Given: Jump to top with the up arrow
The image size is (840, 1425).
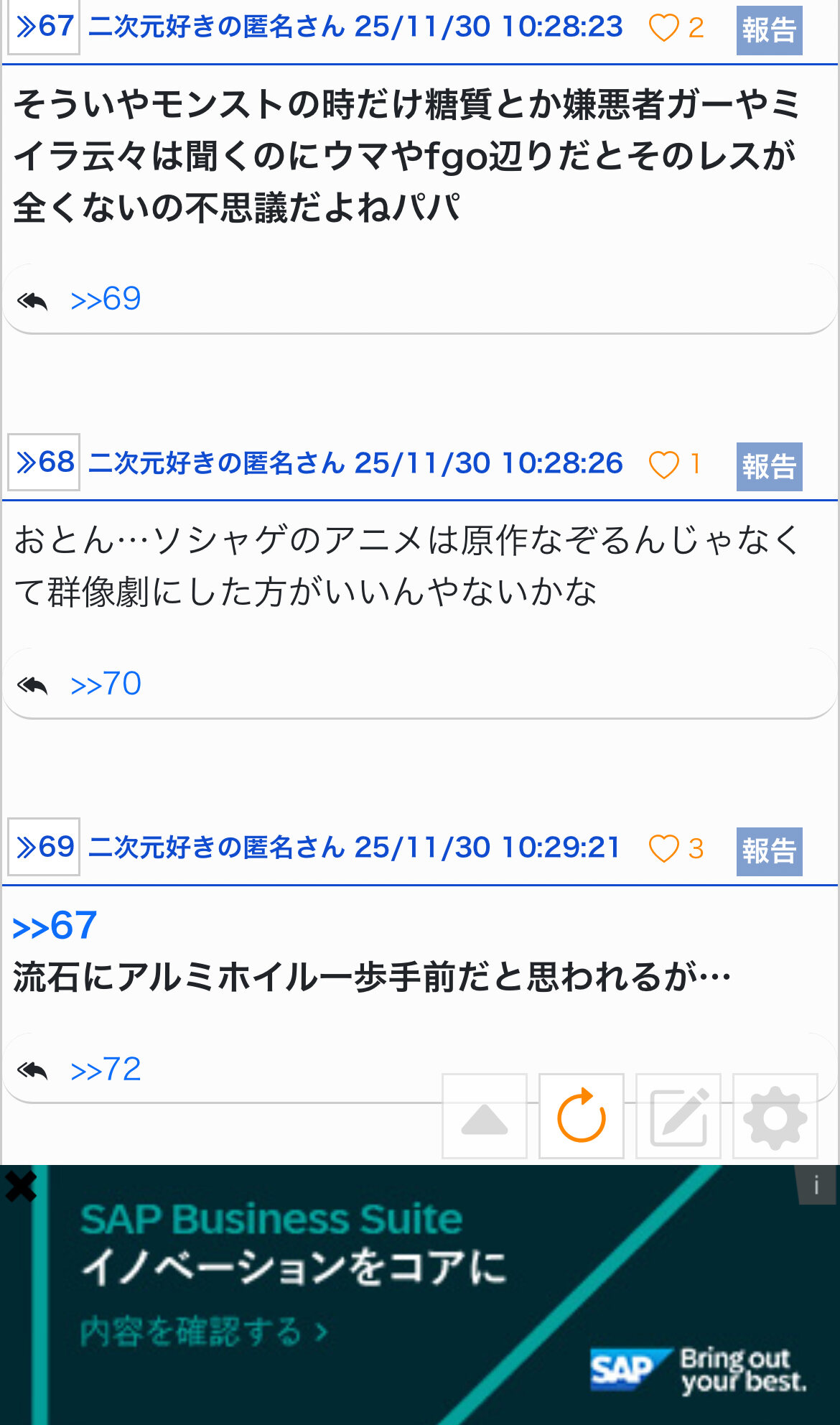Looking at the screenshot, I should 485,1117.
